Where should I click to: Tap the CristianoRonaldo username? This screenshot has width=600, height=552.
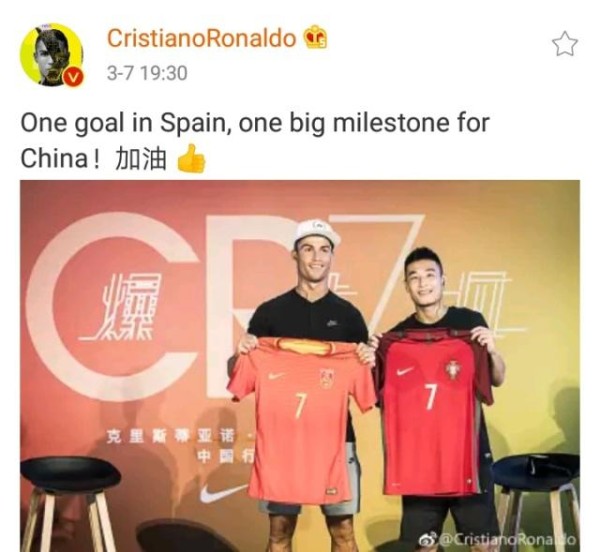coord(201,38)
